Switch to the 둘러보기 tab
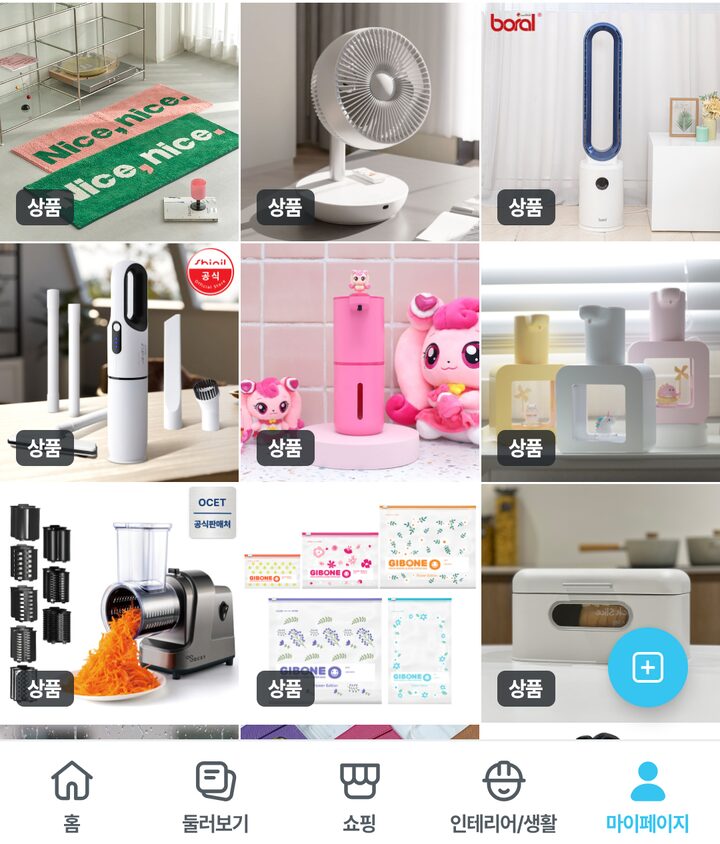The image size is (720, 844). [215, 797]
